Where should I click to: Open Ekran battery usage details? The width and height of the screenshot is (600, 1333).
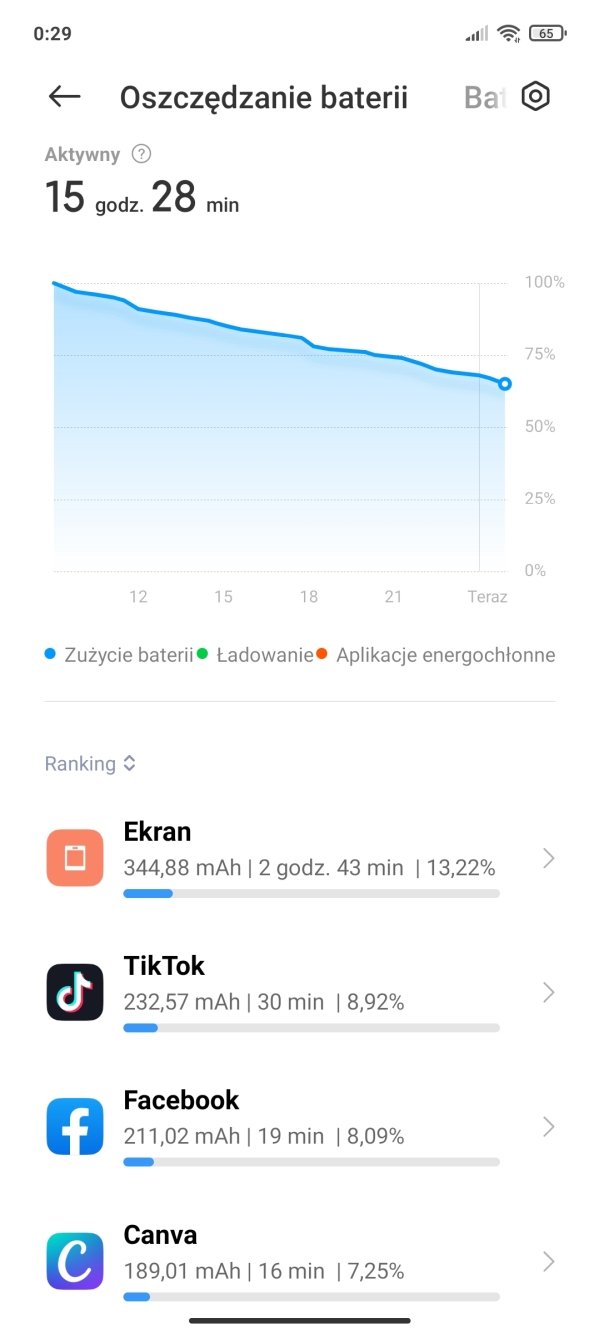[300, 858]
